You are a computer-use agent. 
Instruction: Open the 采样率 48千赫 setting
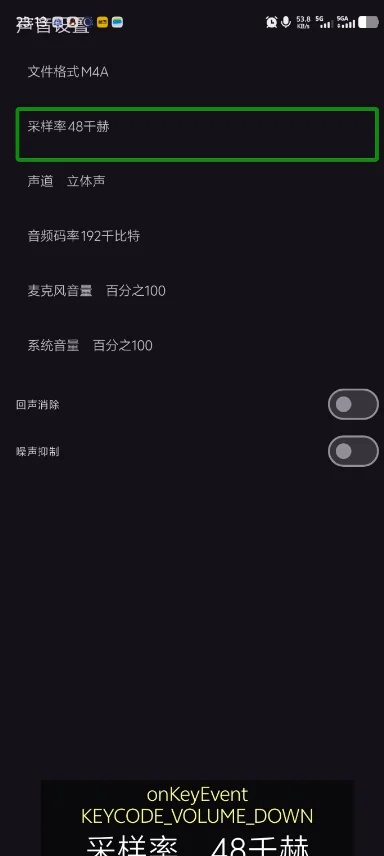(197, 134)
